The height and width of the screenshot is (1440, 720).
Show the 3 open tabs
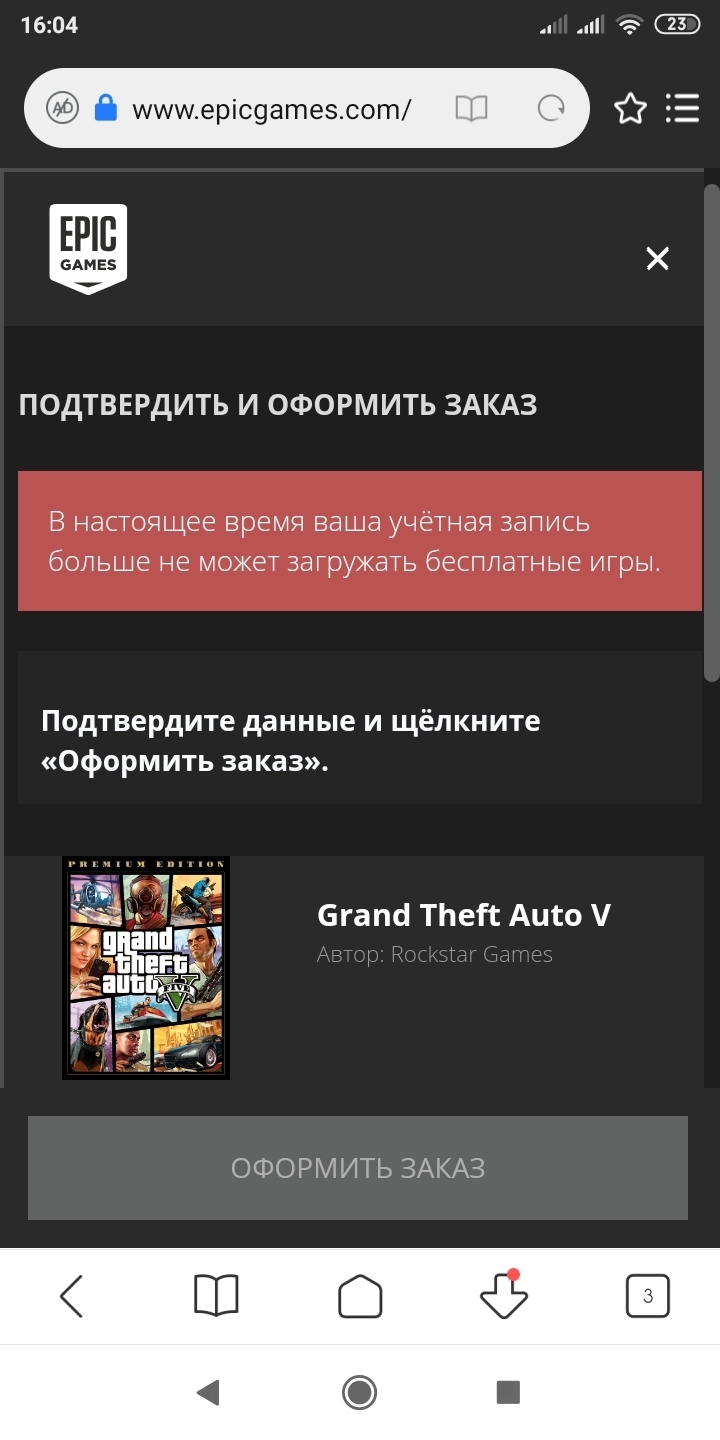[x=647, y=1296]
